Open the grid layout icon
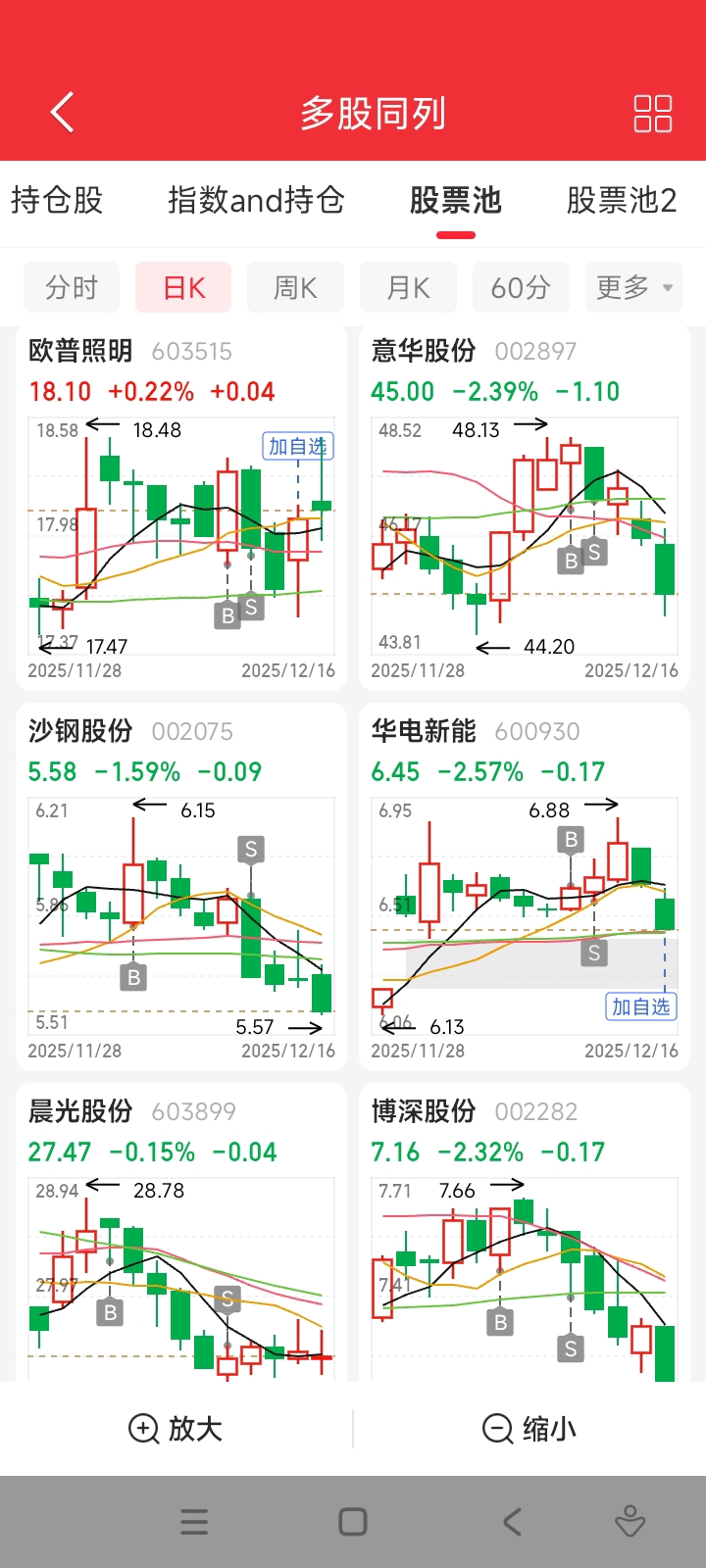Image resolution: width=706 pixels, height=1568 pixels. click(x=653, y=114)
